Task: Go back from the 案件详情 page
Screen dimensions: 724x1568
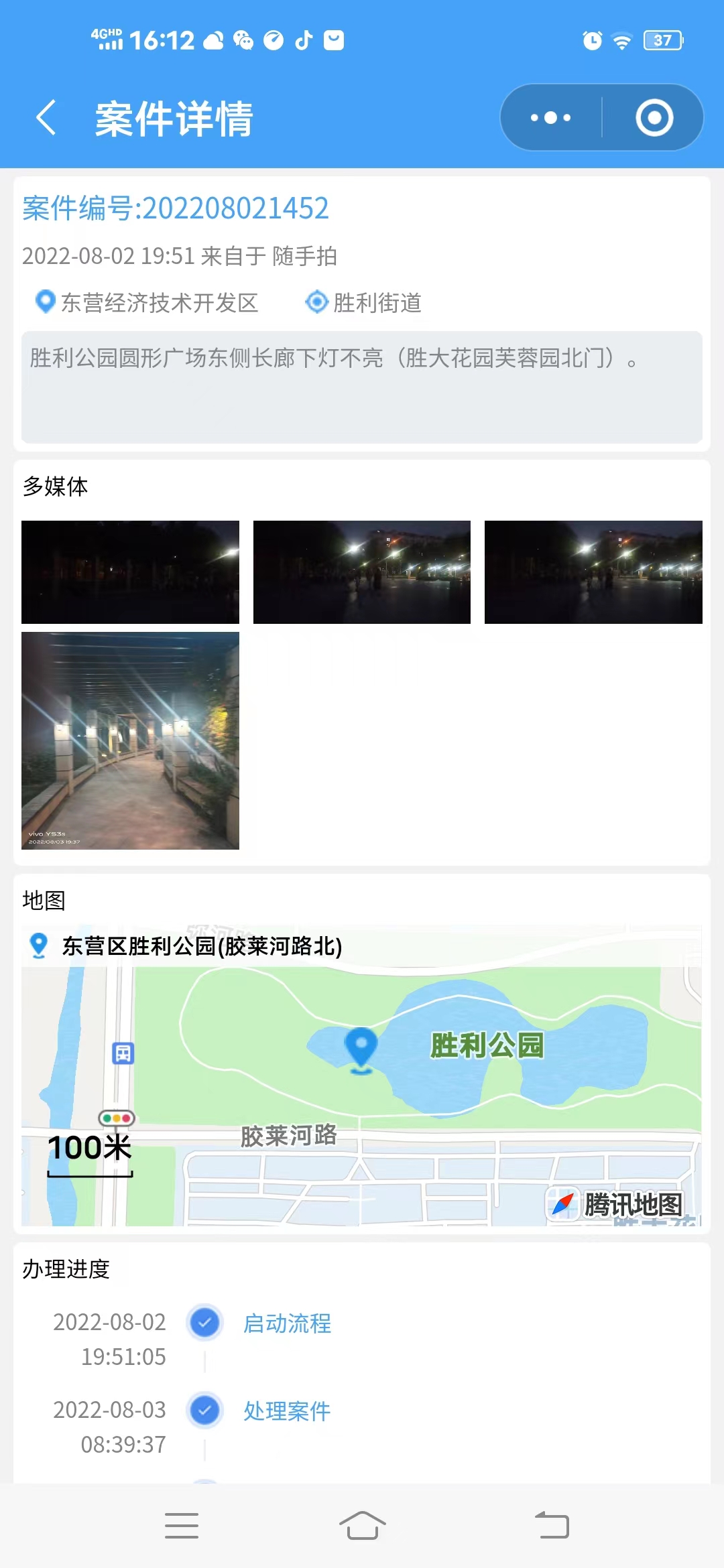Action: tap(46, 118)
